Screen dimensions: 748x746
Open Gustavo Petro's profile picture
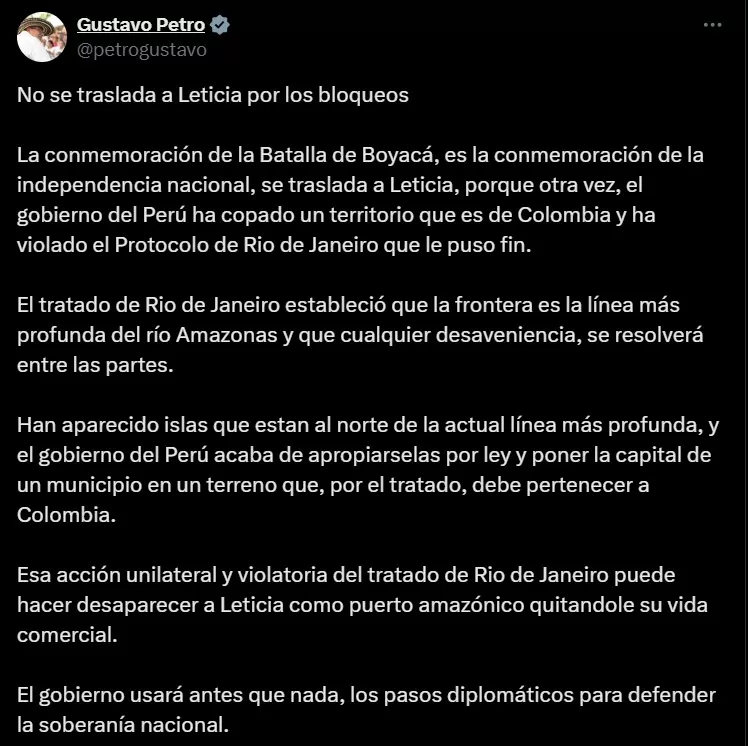[42, 37]
